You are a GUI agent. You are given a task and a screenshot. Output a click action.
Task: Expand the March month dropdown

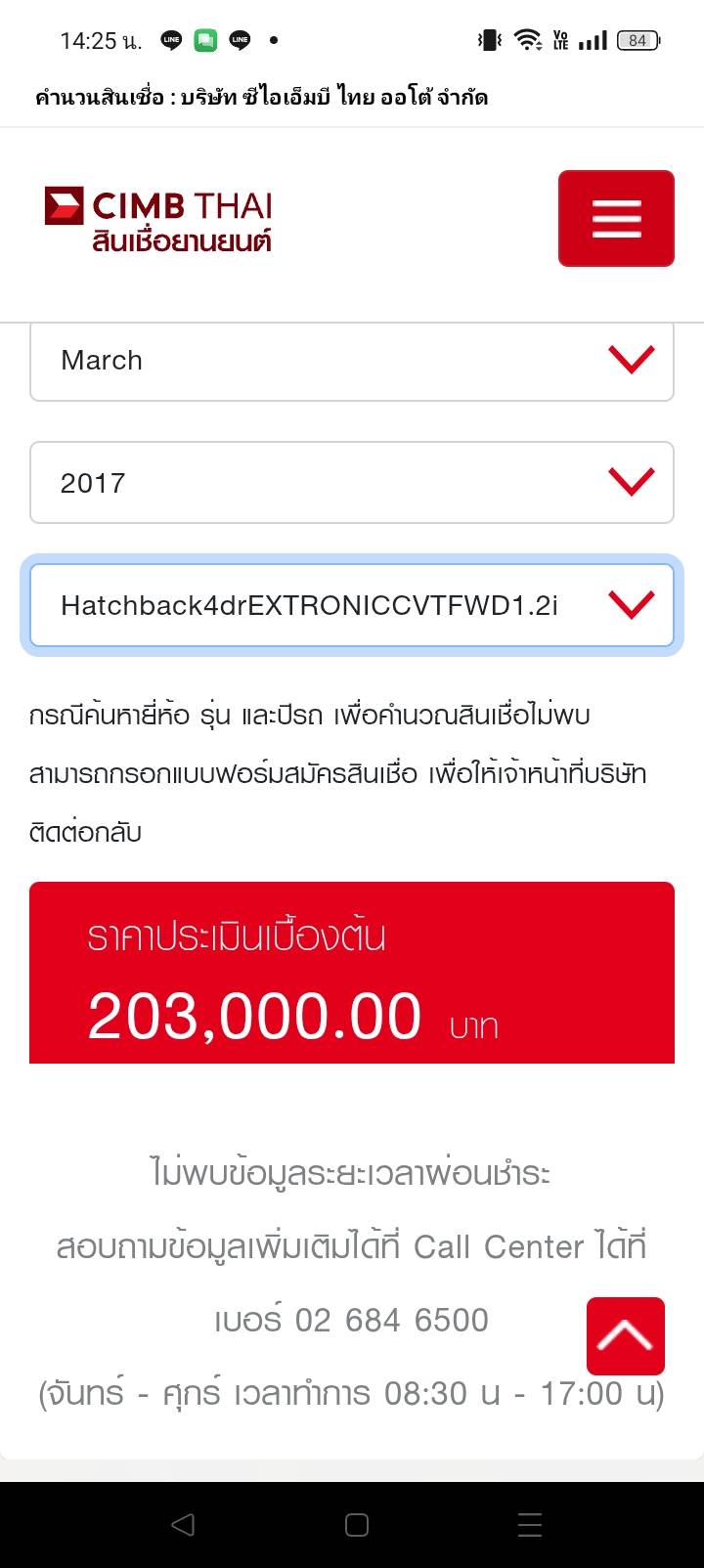(x=351, y=361)
